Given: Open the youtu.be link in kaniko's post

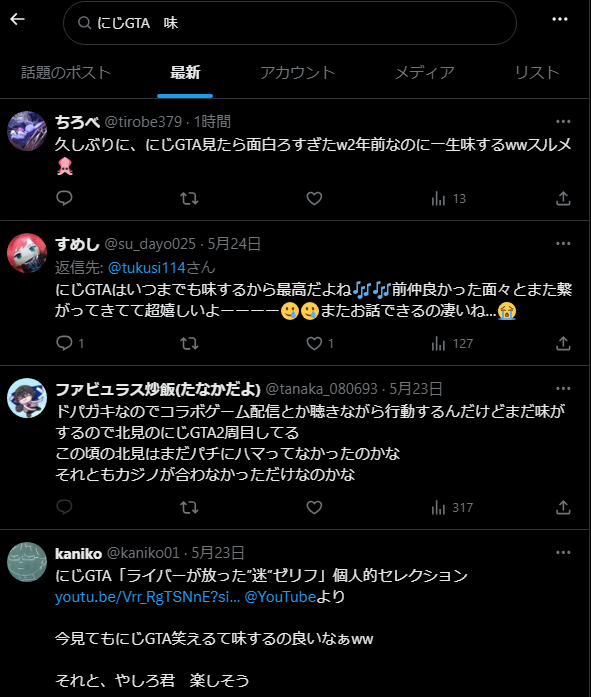Looking at the screenshot, I should (147, 597).
